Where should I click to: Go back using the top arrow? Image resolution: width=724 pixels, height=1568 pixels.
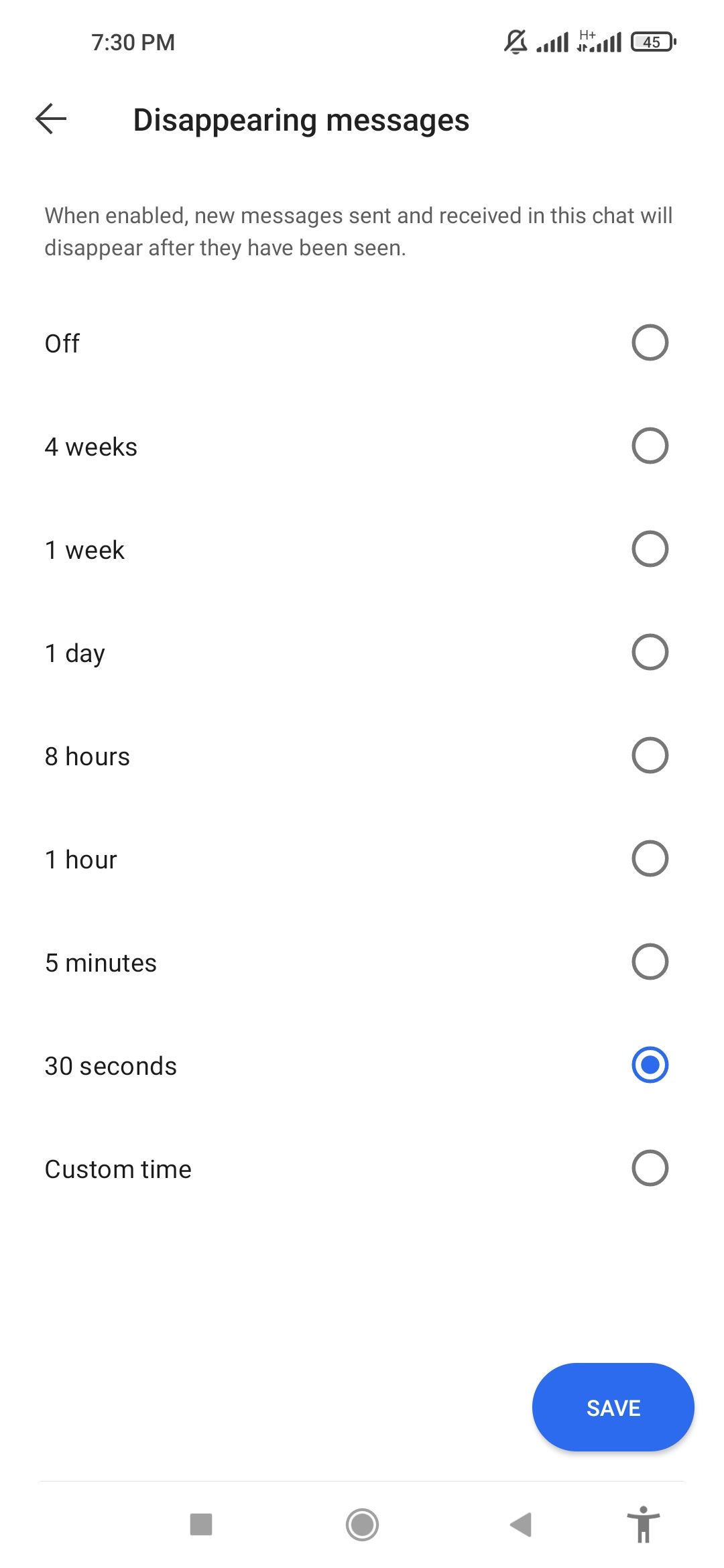click(x=51, y=119)
